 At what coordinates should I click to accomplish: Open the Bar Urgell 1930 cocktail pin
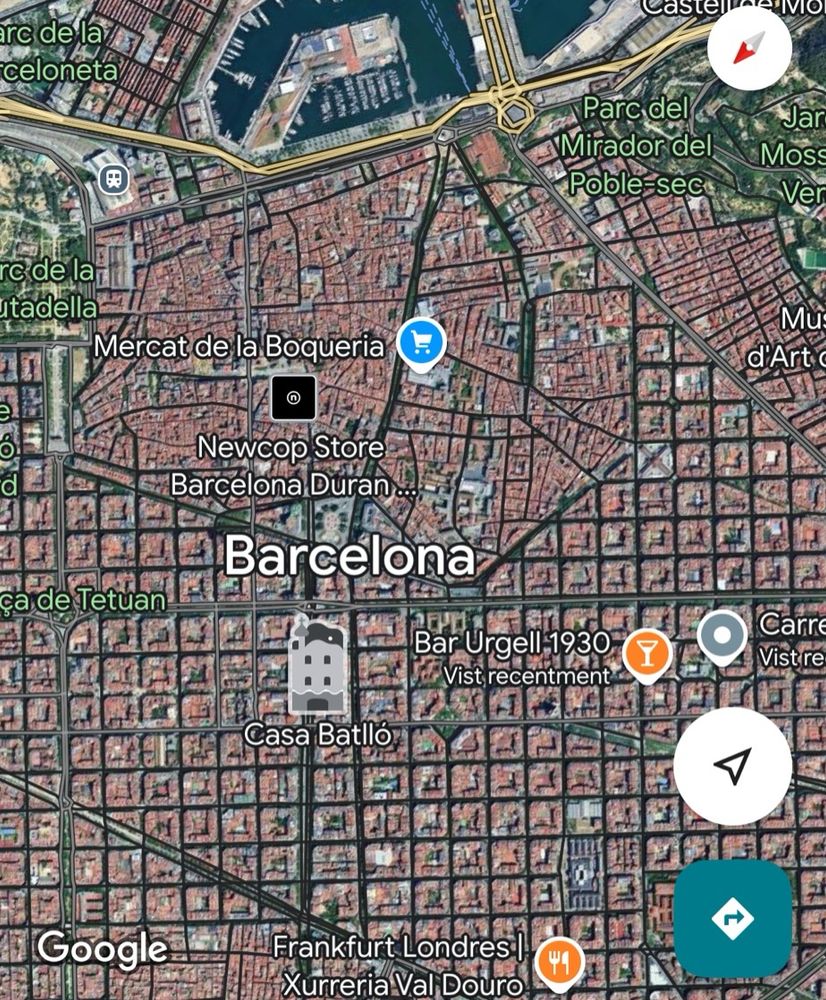click(x=647, y=656)
